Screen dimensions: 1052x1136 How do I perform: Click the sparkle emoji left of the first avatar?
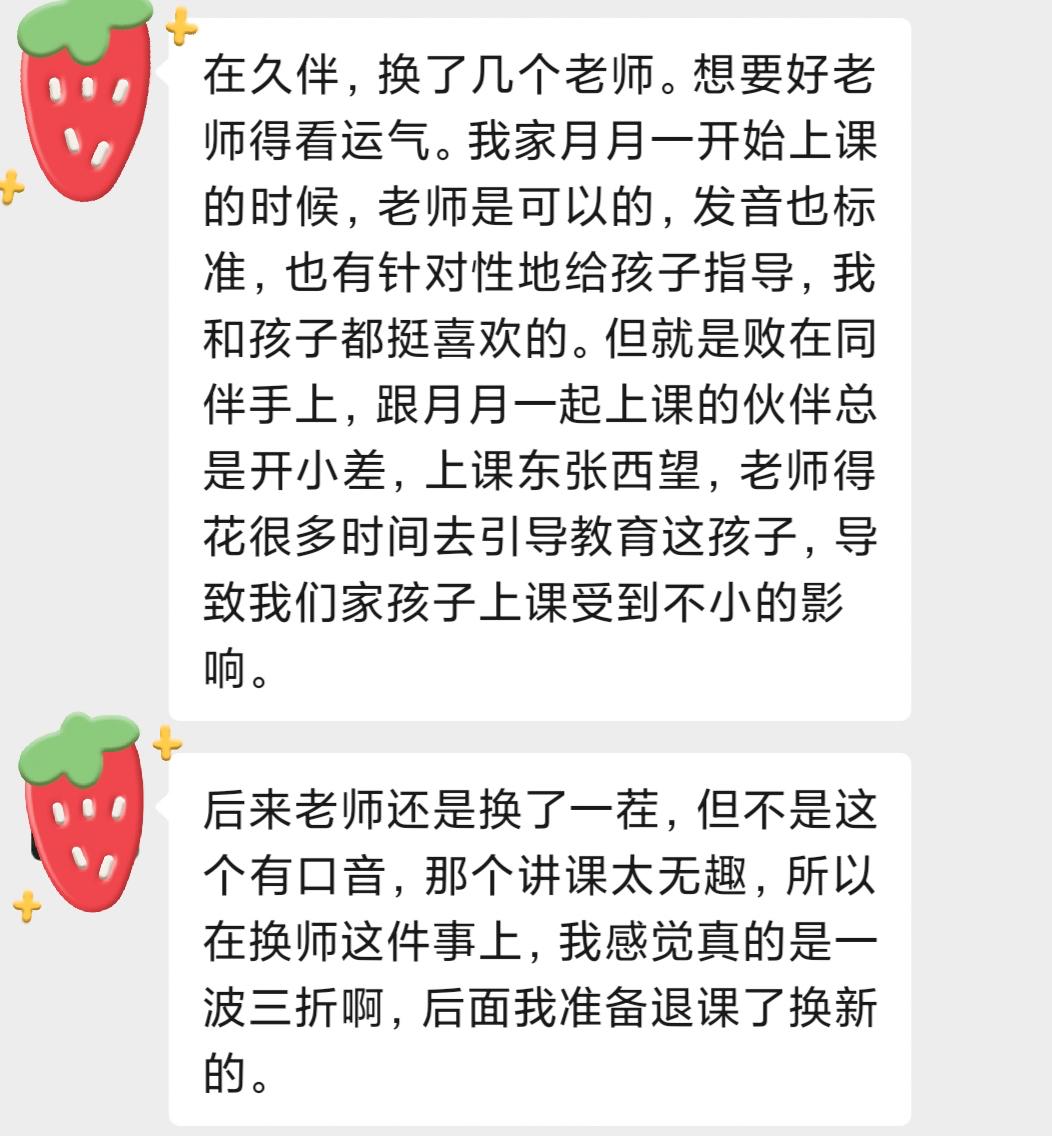tap(12, 185)
